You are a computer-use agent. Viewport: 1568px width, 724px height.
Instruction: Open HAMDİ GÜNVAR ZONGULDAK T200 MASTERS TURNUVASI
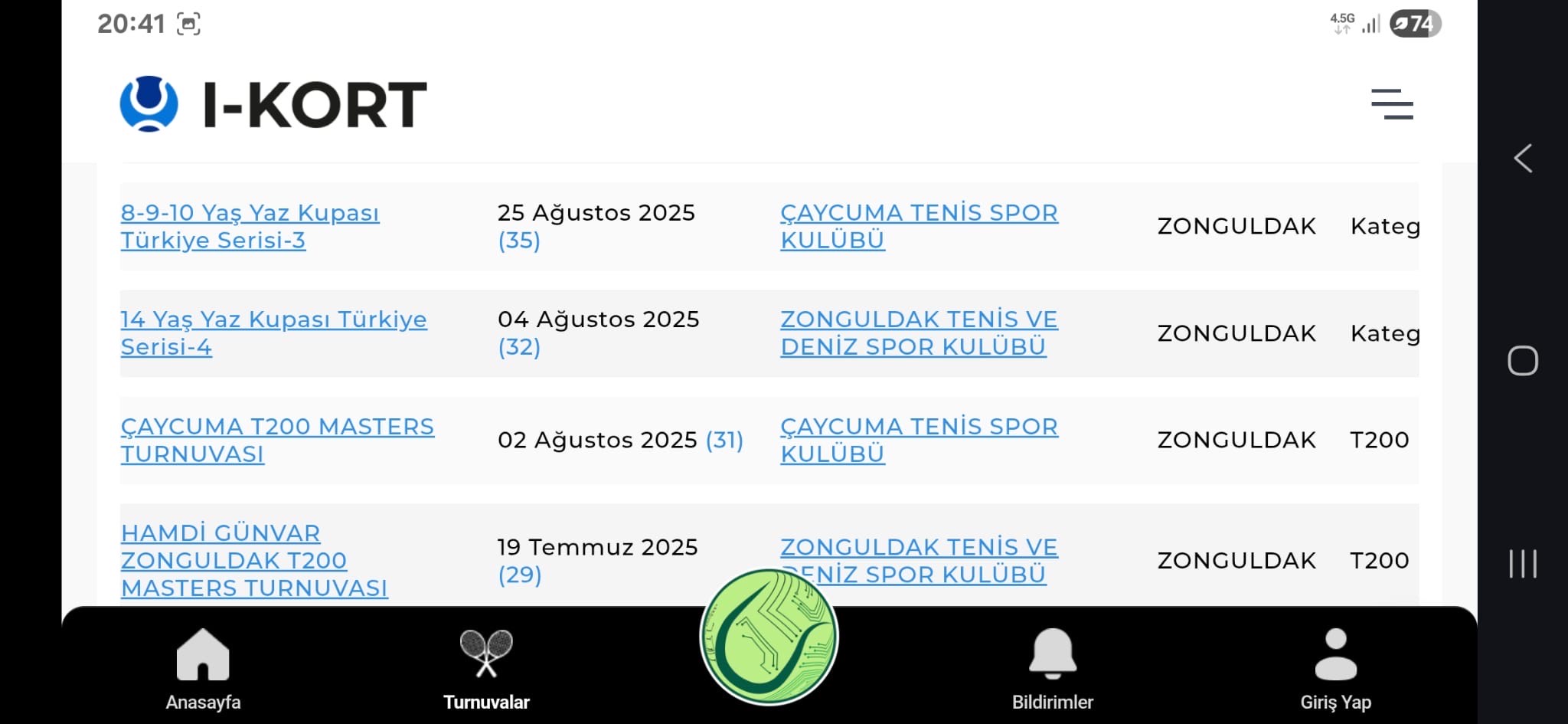tap(254, 560)
